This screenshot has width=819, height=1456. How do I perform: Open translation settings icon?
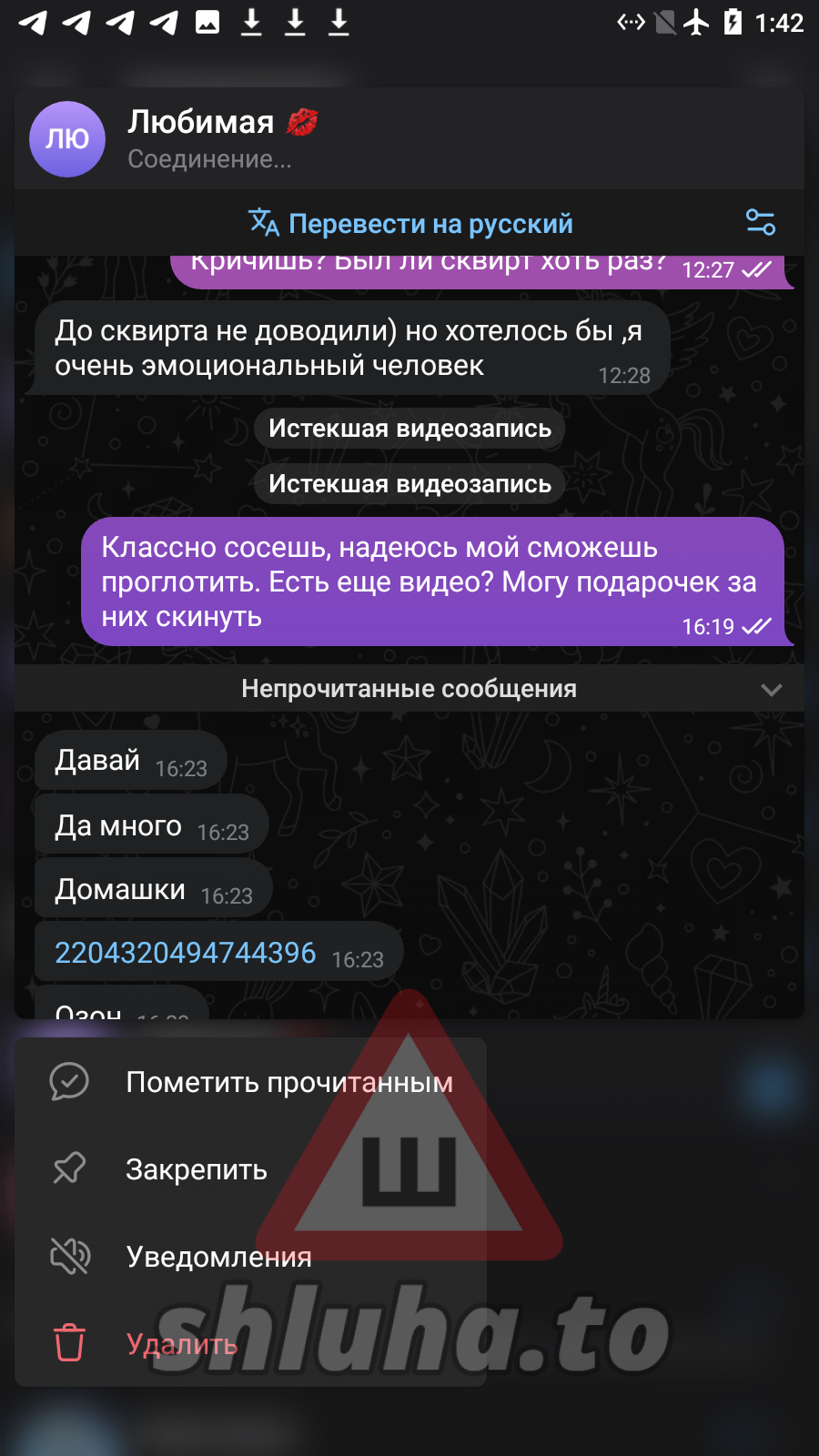point(760,222)
